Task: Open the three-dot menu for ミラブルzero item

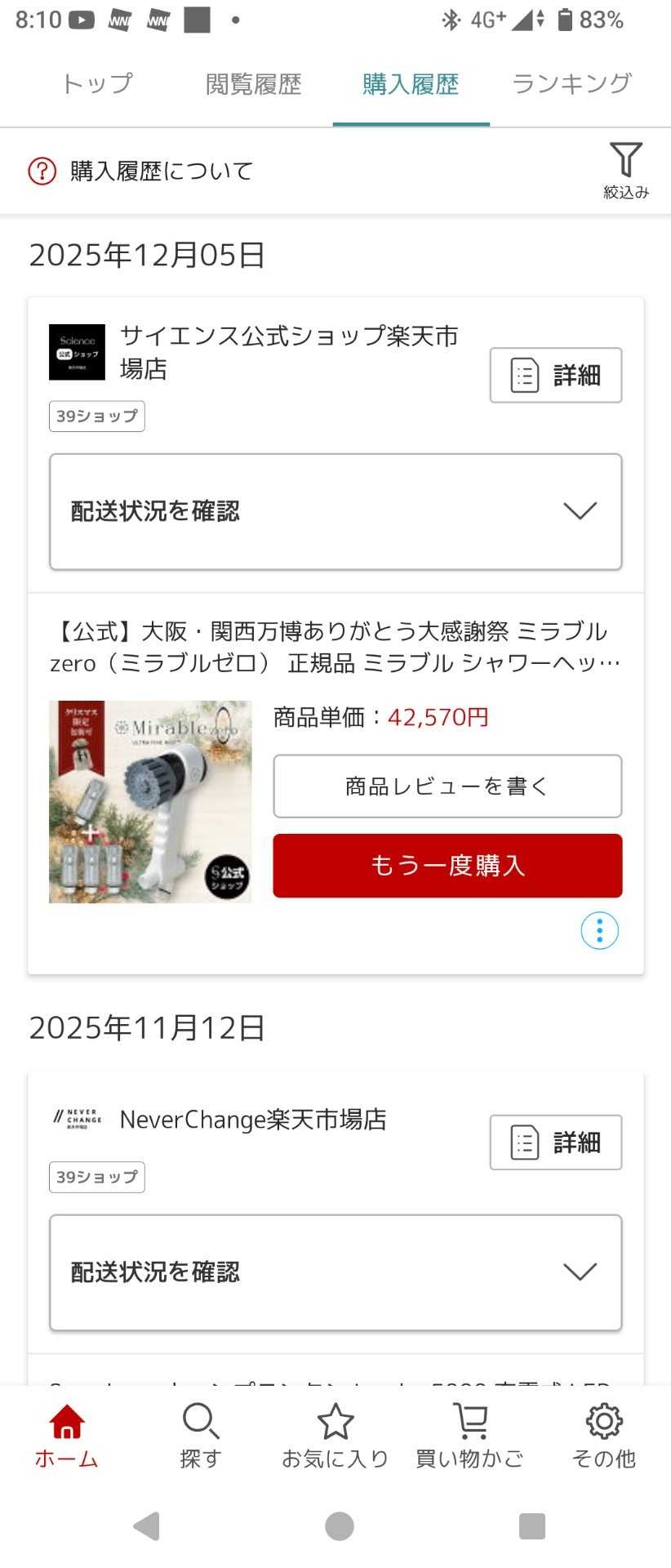Action: pos(599,930)
